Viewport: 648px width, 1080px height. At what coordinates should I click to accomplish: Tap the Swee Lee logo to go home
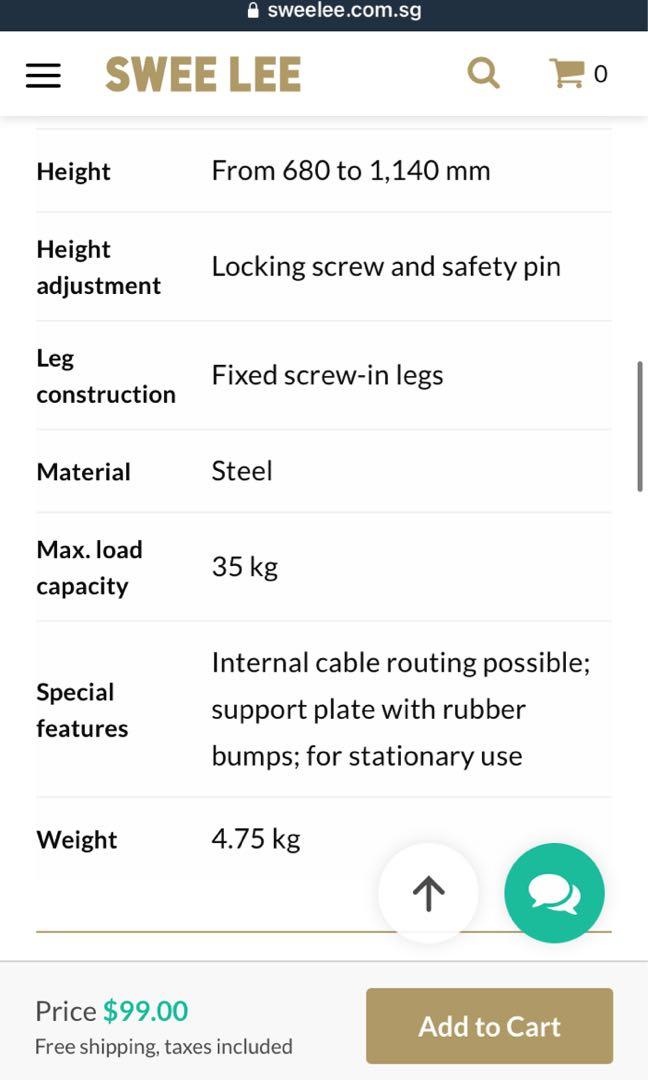tap(203, 75)
